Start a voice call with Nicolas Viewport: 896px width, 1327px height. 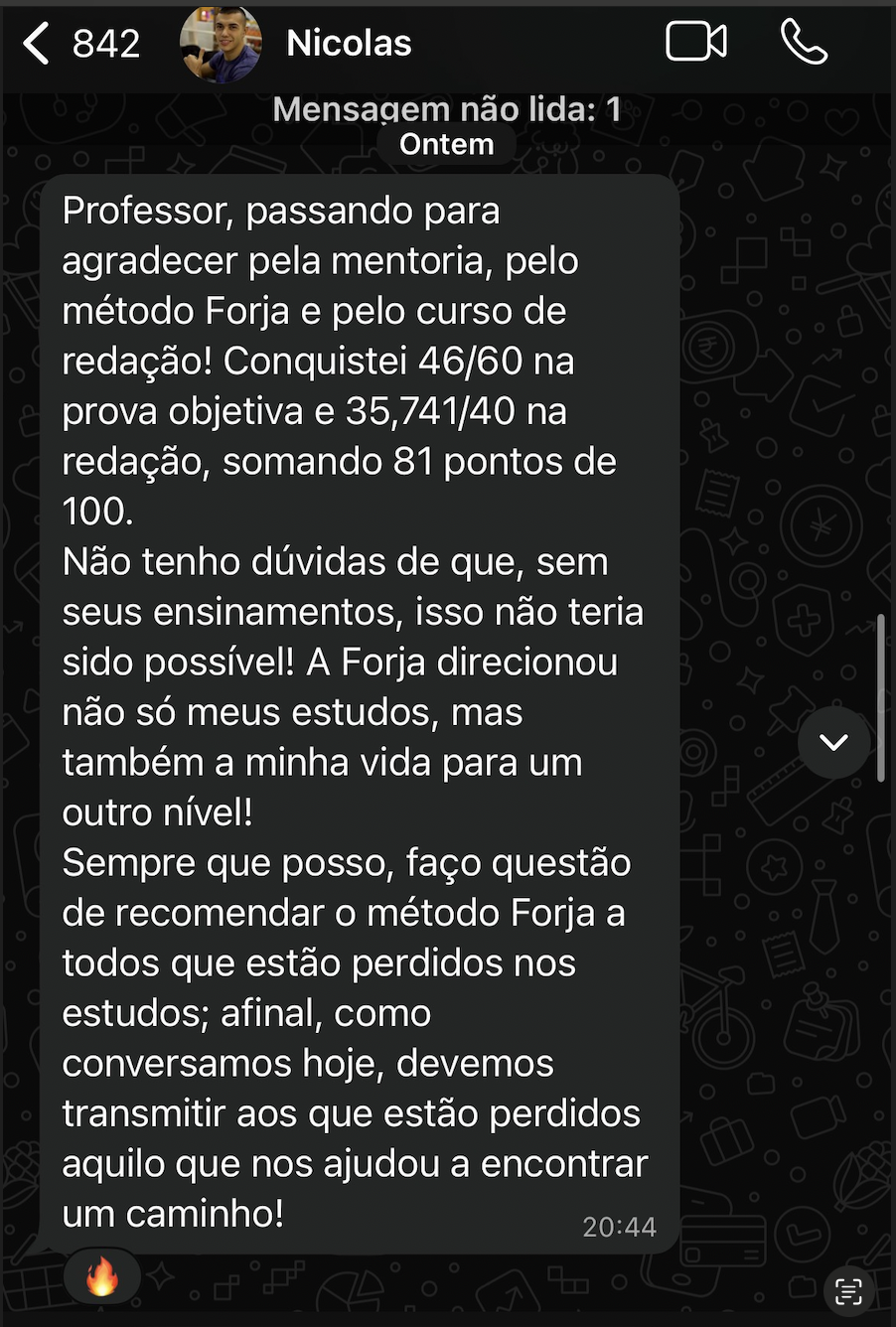(804, 43)
